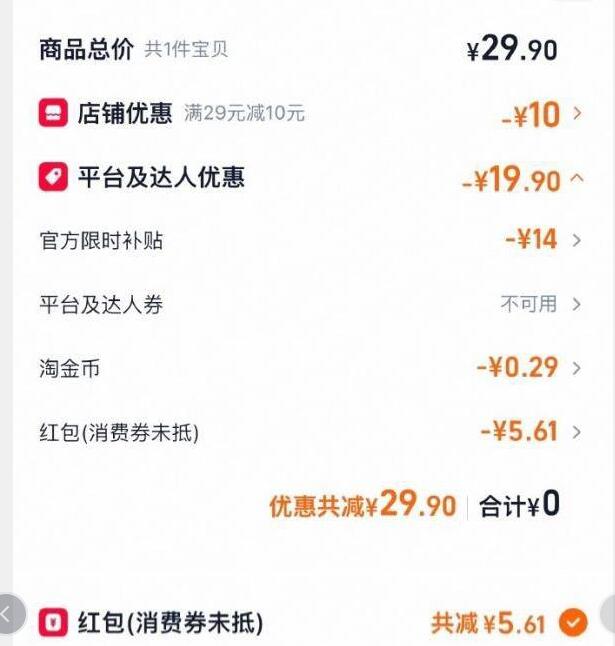Open the 红包(消费券未抵) row with -¥5.61
The image size is (615, 646).
[x=576, y=432]
